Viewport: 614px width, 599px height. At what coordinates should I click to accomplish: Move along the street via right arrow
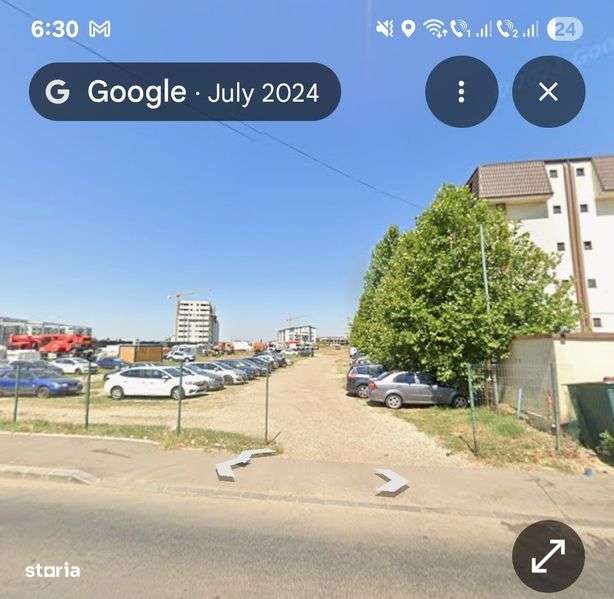point(391,482)
